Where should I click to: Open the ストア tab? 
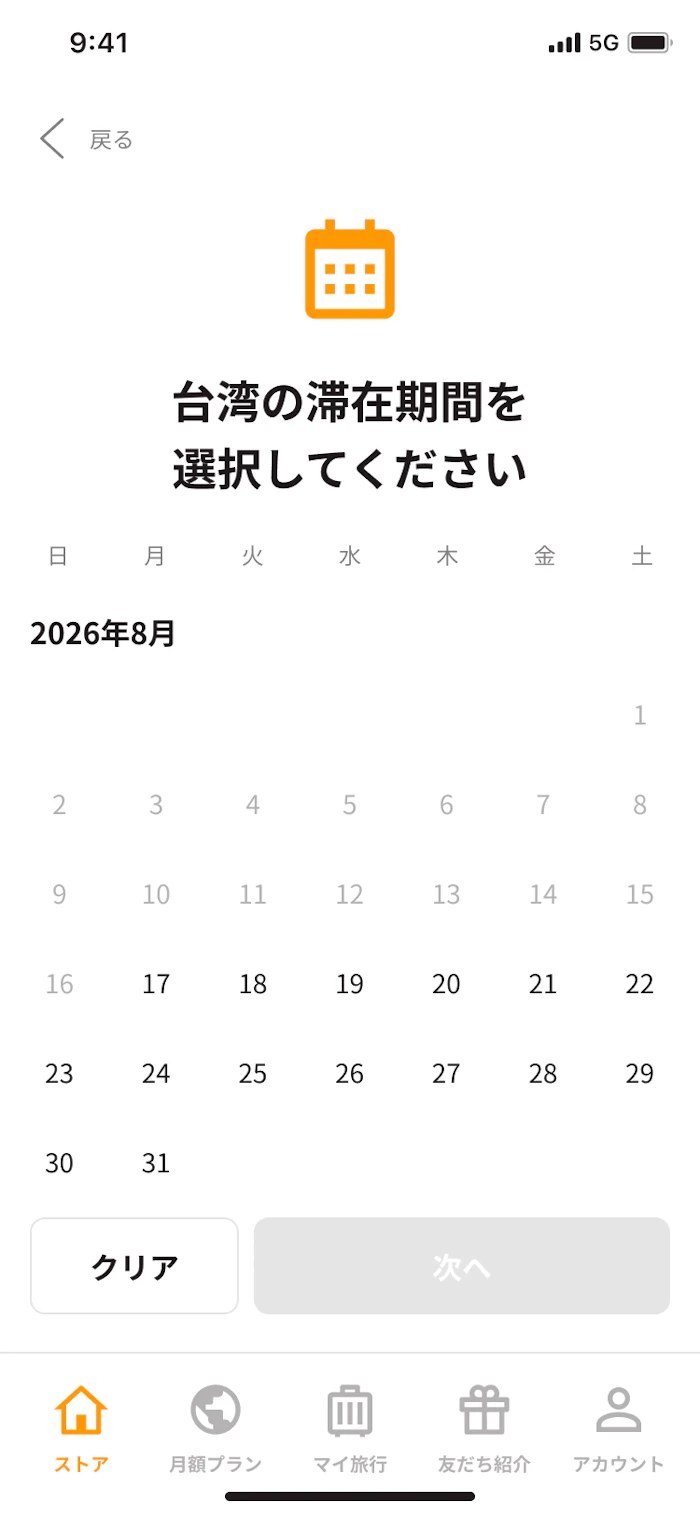tap(81, 1430)
